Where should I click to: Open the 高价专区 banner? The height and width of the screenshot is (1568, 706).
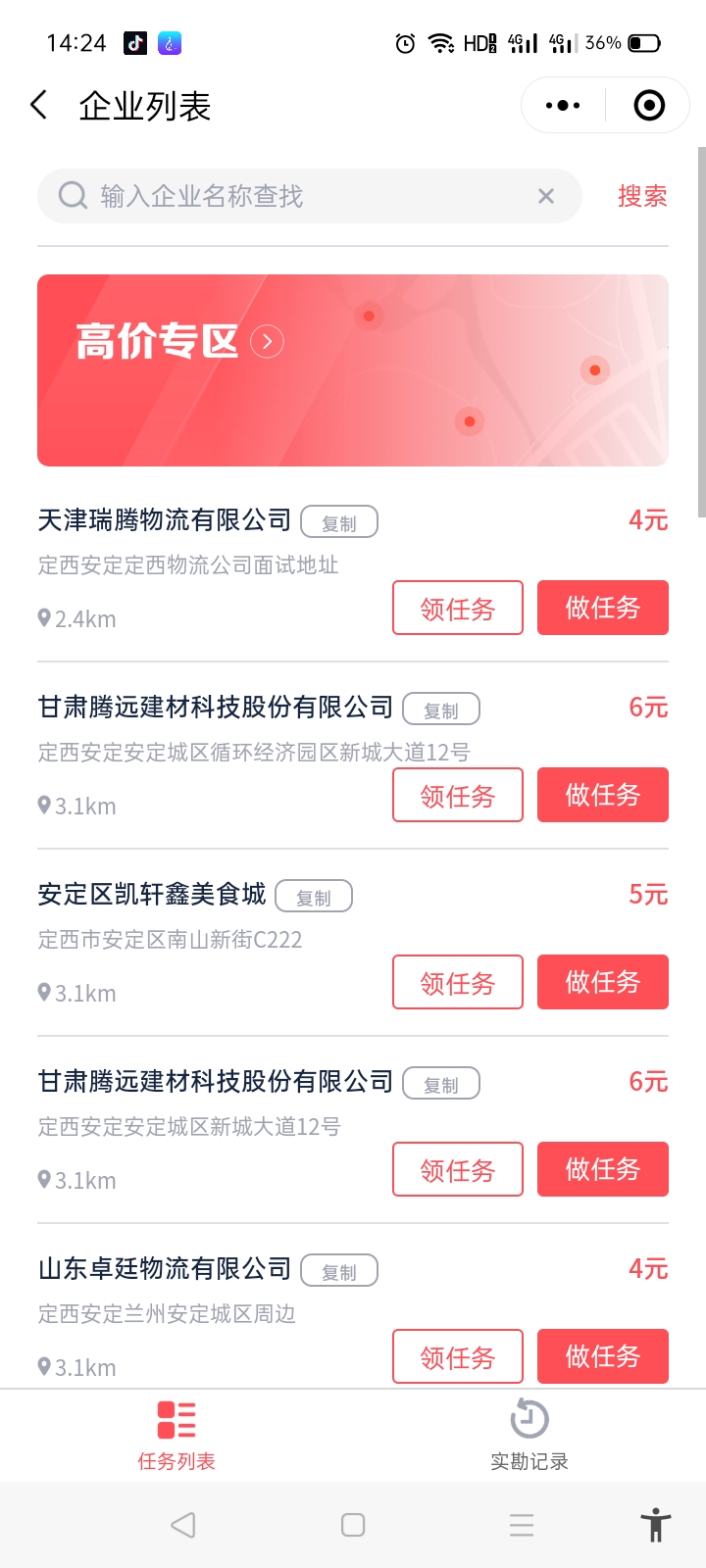353,370
